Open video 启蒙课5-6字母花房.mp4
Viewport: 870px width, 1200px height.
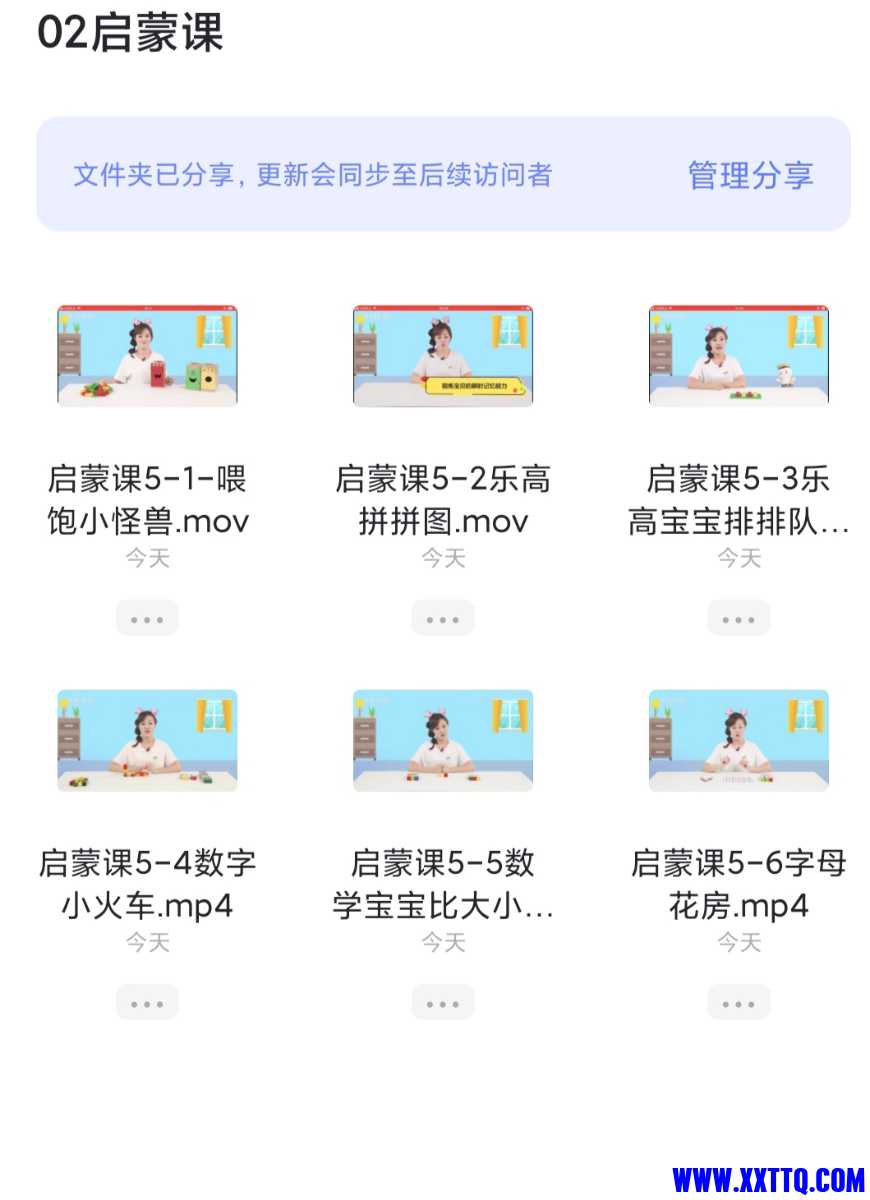tap(739, 740)
